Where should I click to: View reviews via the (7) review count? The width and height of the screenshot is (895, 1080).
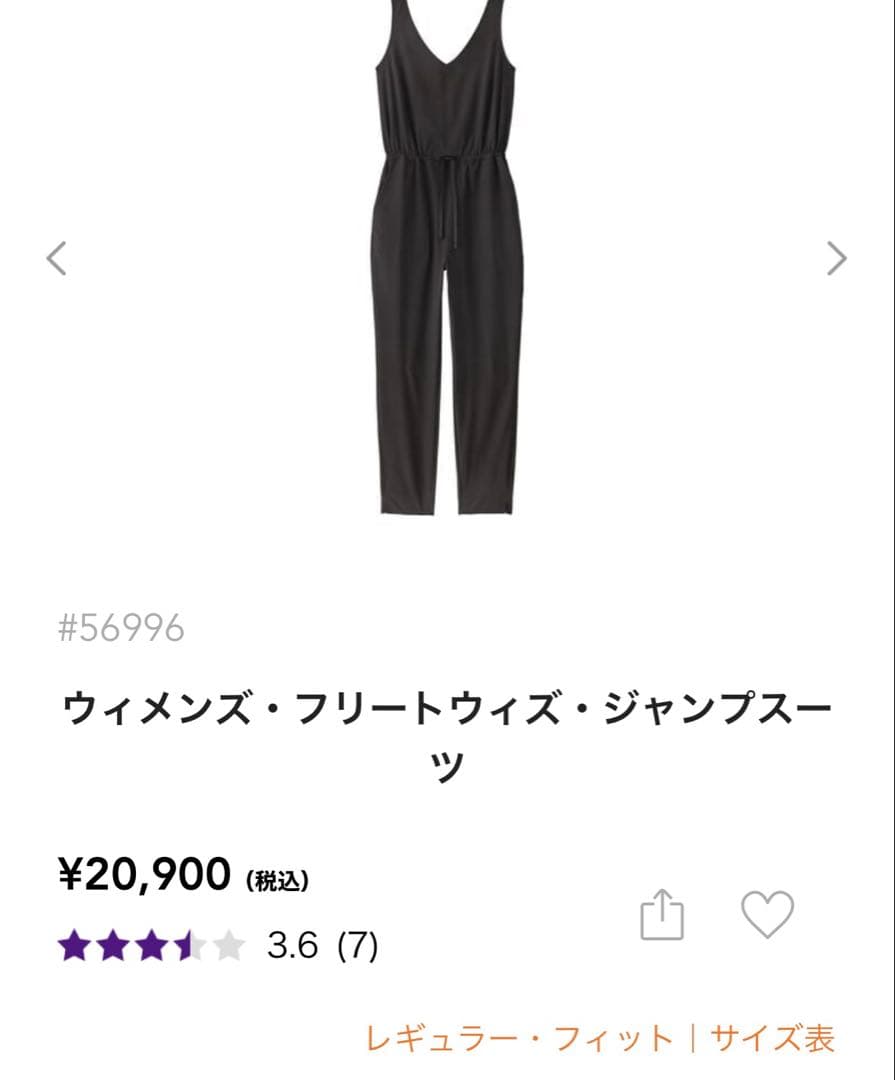[x=355, y=944]
